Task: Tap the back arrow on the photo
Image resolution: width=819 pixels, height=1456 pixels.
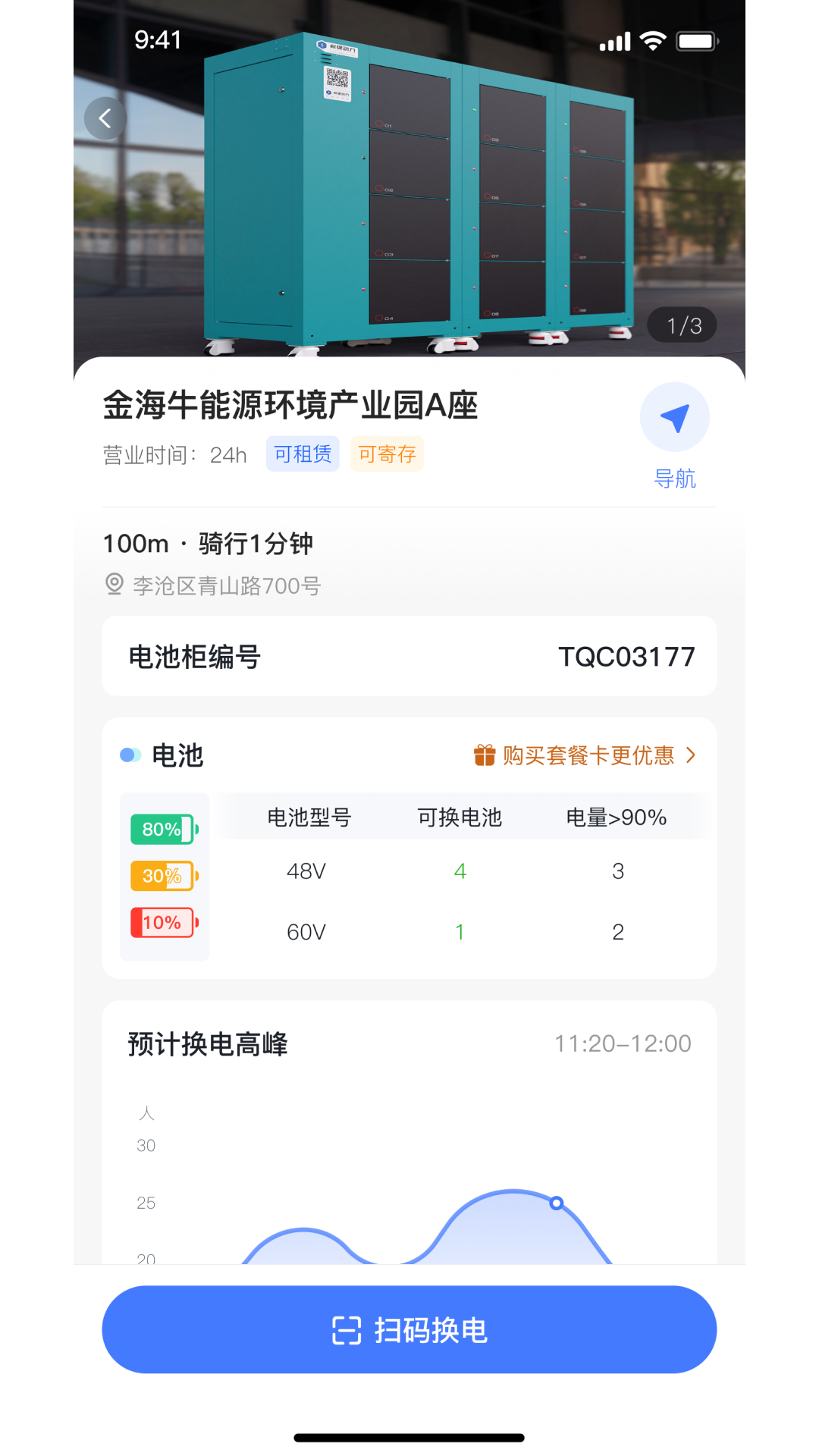Action: [x=105, y=118]
